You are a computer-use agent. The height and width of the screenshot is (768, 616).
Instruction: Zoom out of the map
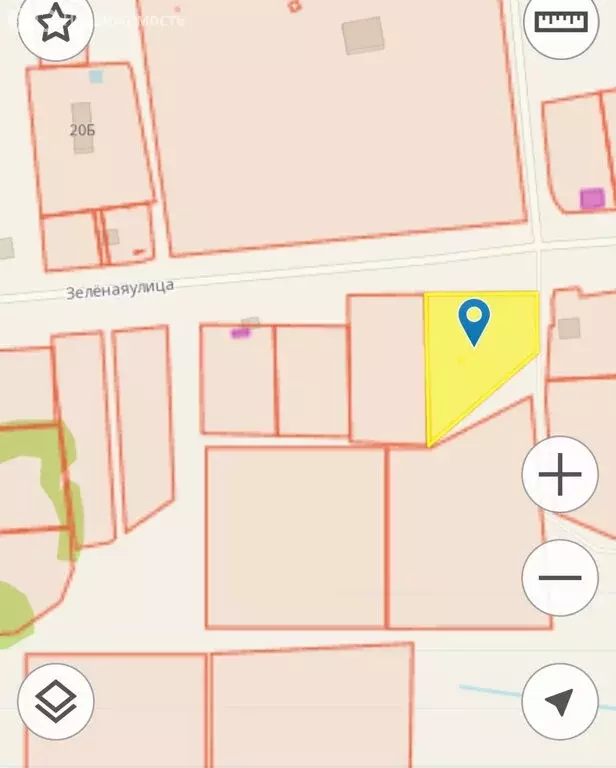click(x=560, y=578)
